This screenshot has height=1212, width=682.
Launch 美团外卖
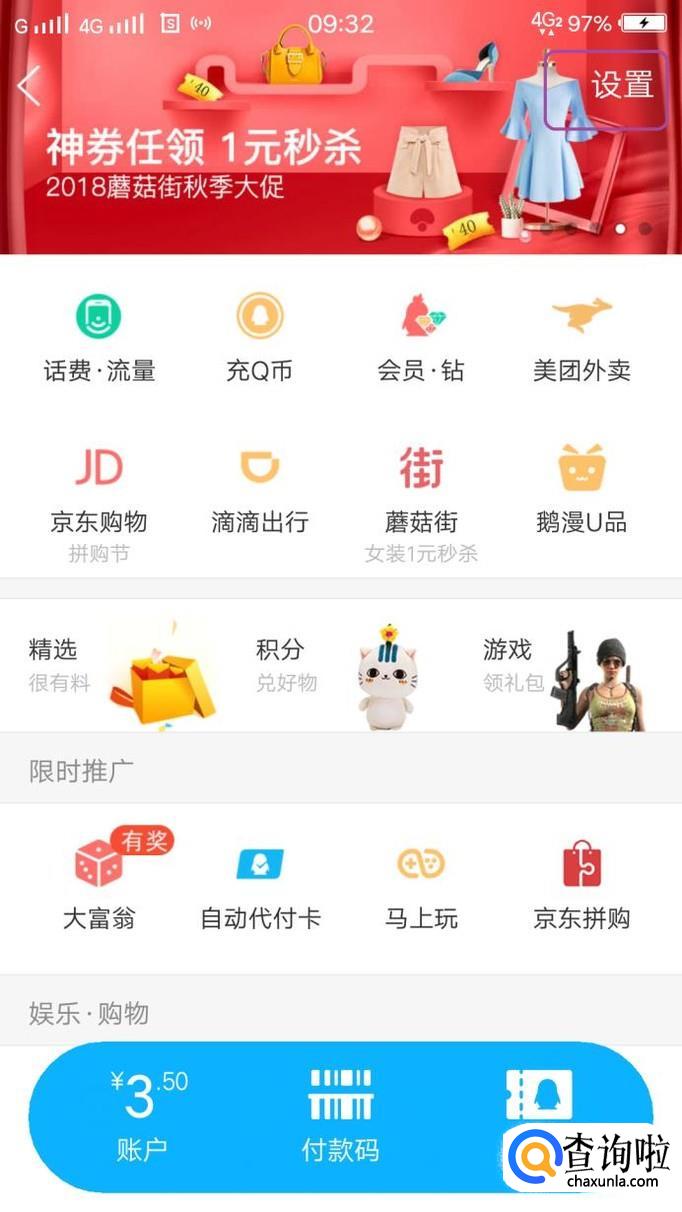coord(581,338)
